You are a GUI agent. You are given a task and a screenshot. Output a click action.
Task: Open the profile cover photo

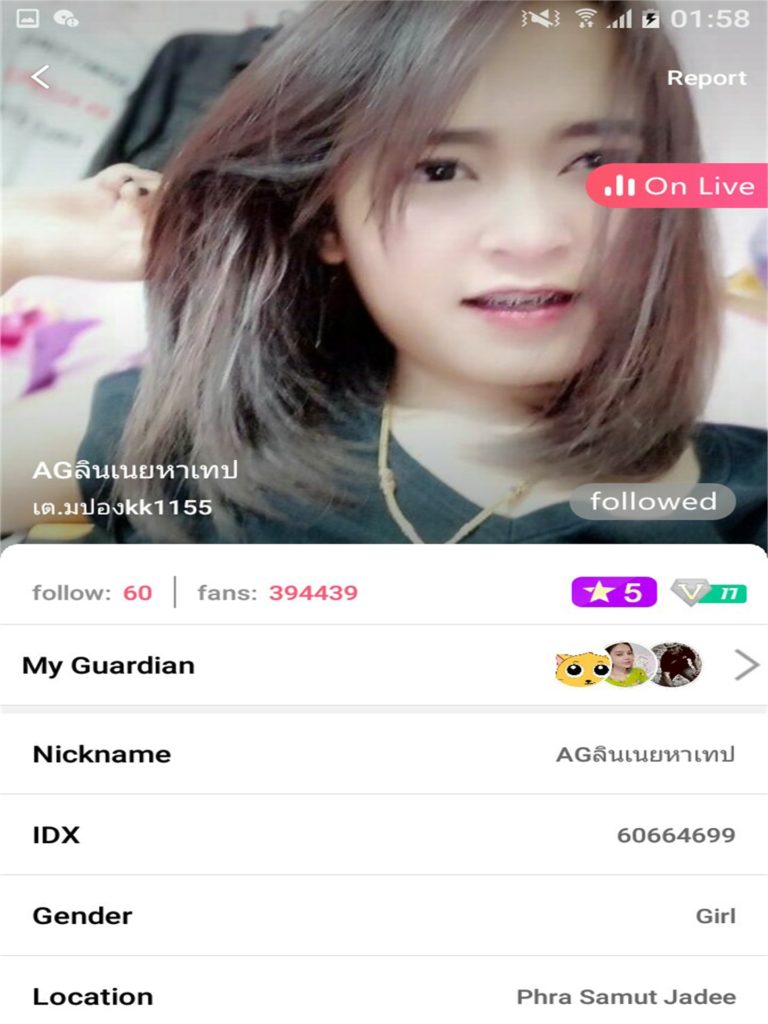[384, 300]
